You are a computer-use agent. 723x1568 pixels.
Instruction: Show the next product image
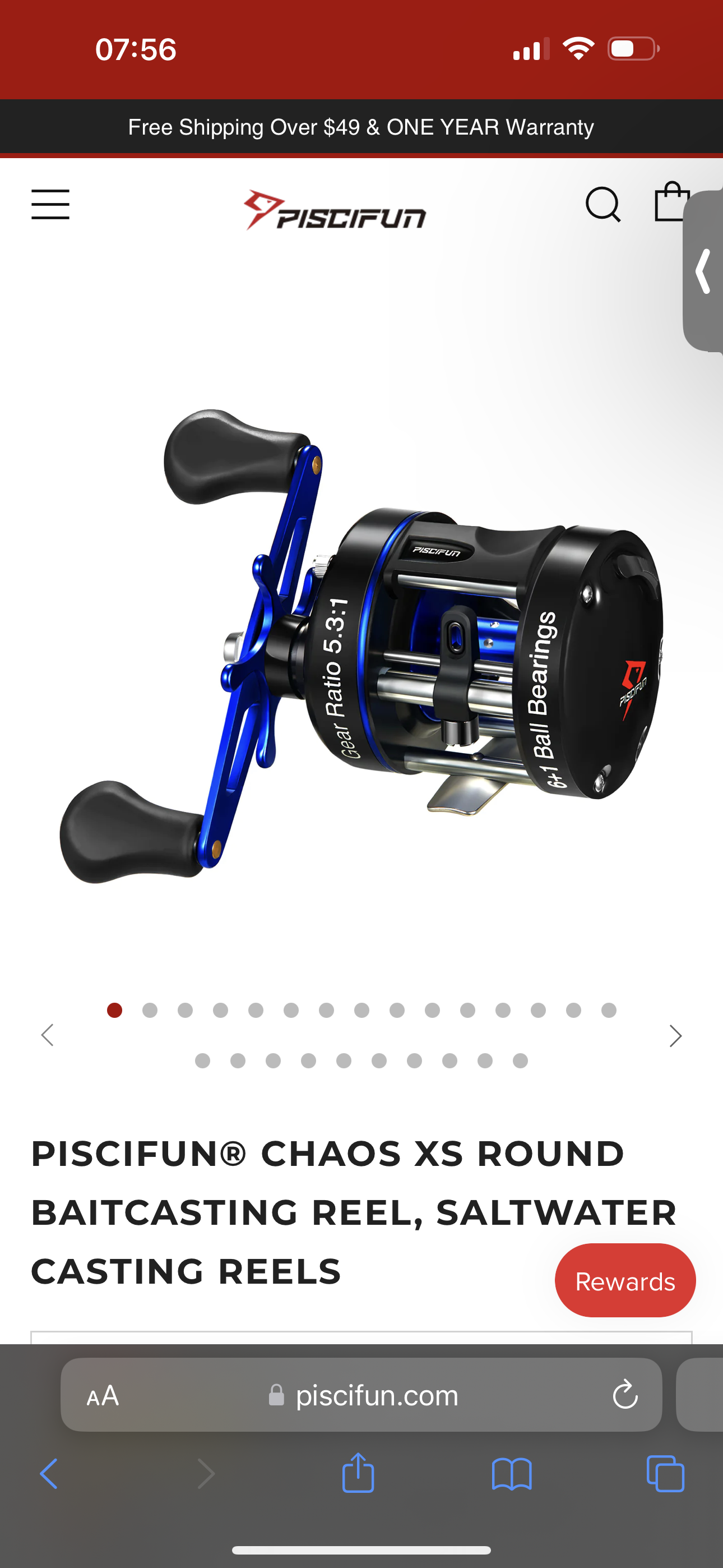(x=675, y=1036)
